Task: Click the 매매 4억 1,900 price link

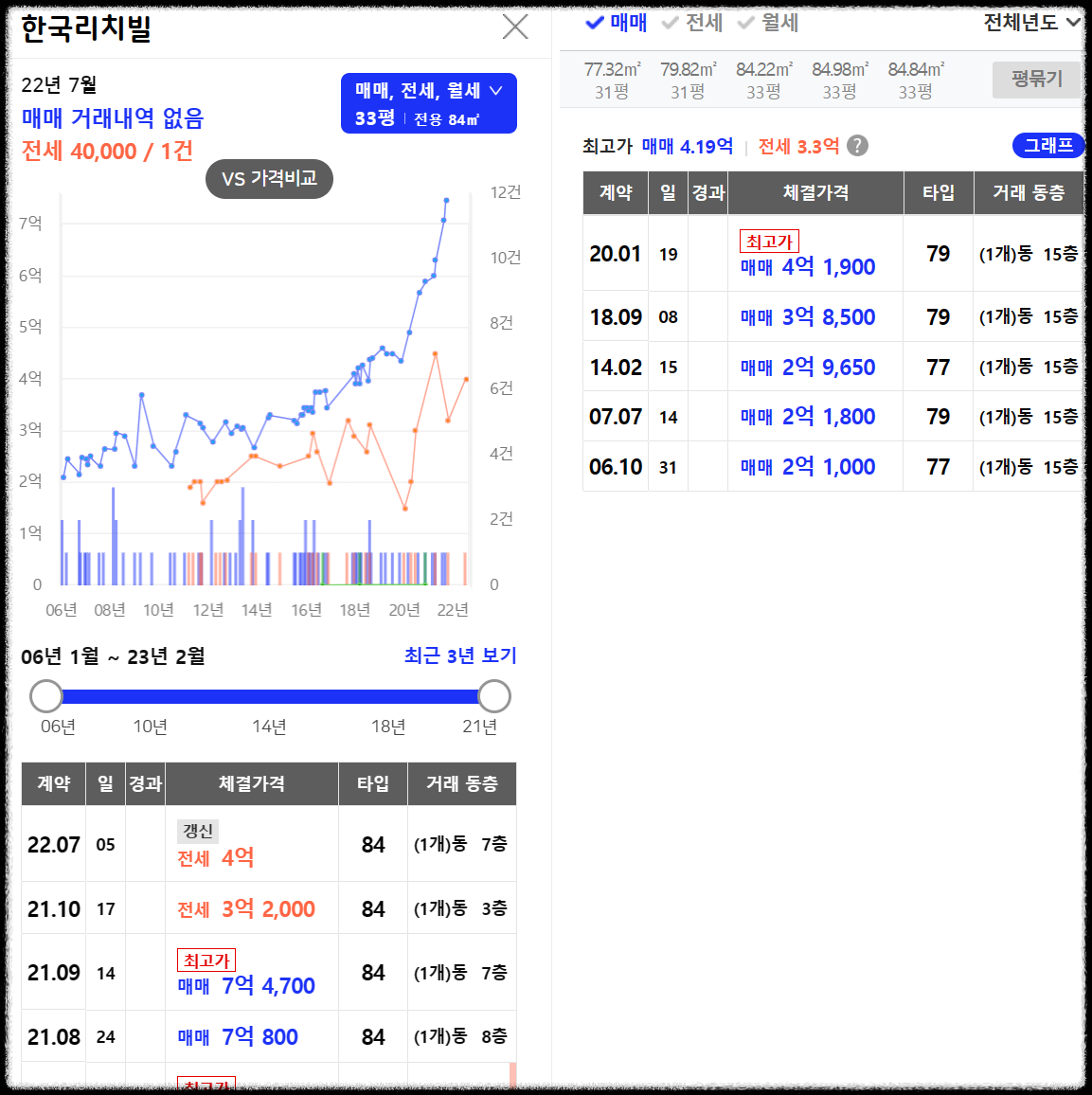Action: point(807,266)
